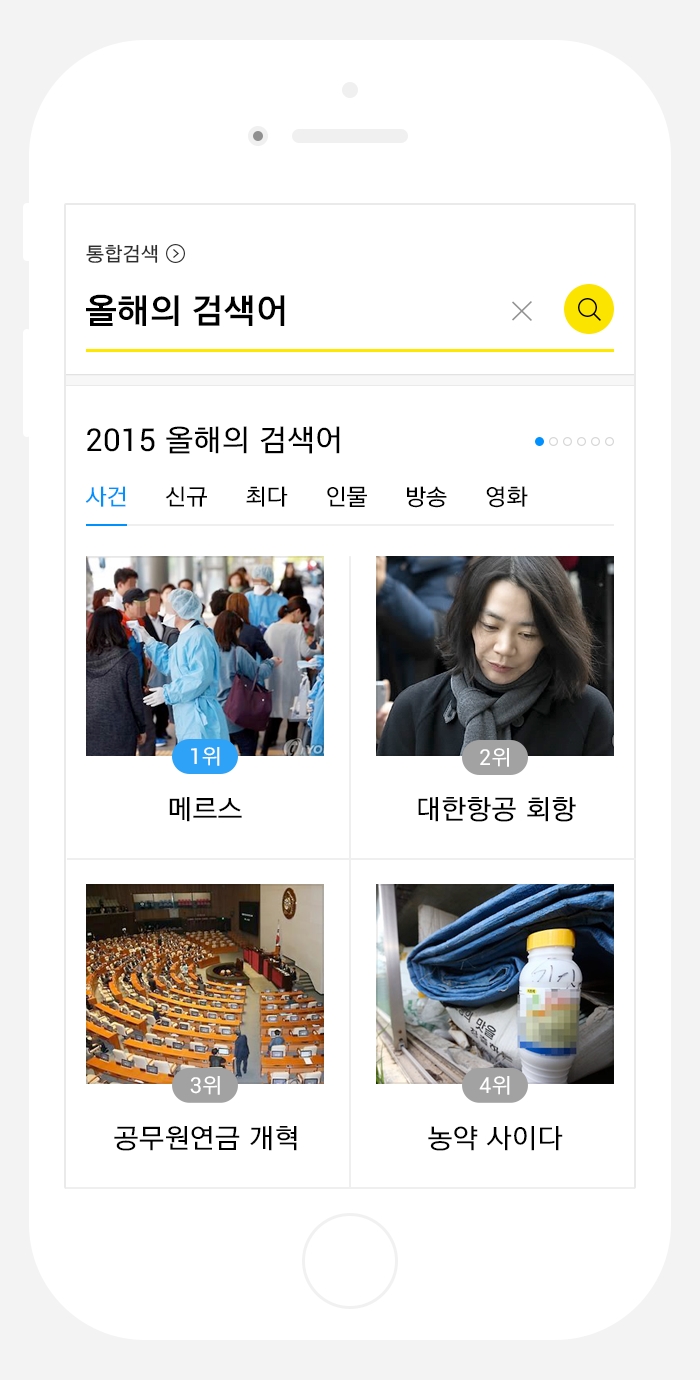
Task: Go to the 방송 tab
Action: tap(426, 497)
